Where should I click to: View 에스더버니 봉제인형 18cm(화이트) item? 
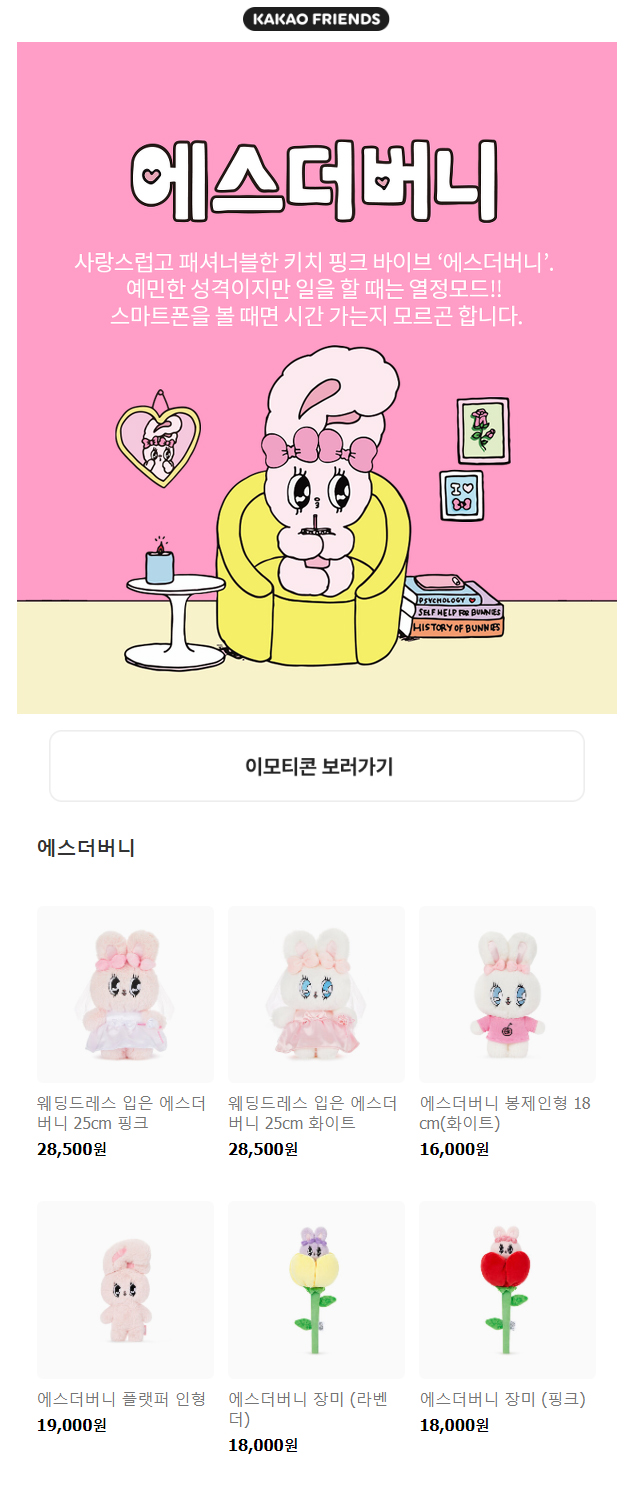coord(507,994)
